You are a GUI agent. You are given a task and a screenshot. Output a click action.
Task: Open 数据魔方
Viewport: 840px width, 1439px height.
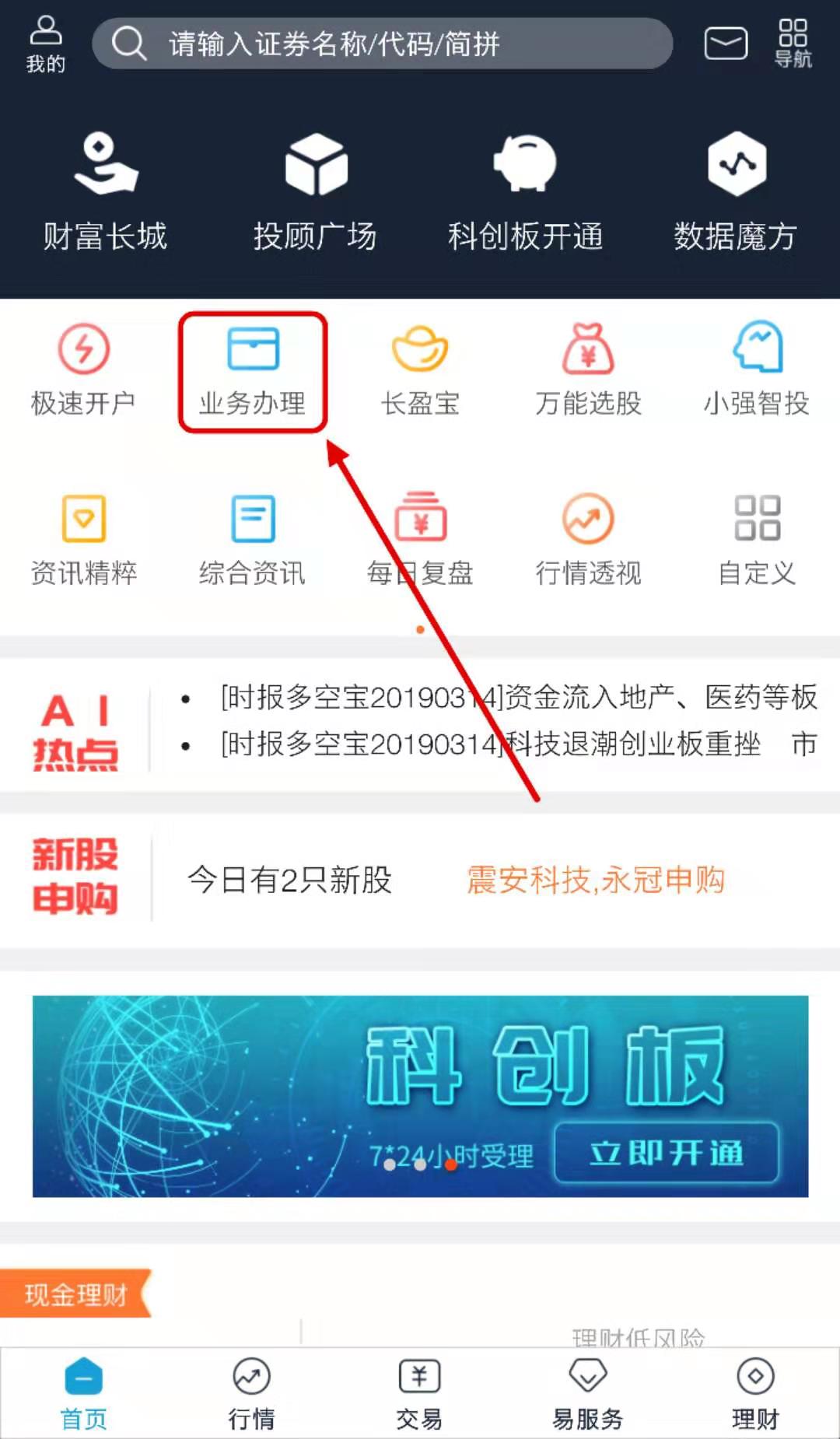[x=735, y=191]
